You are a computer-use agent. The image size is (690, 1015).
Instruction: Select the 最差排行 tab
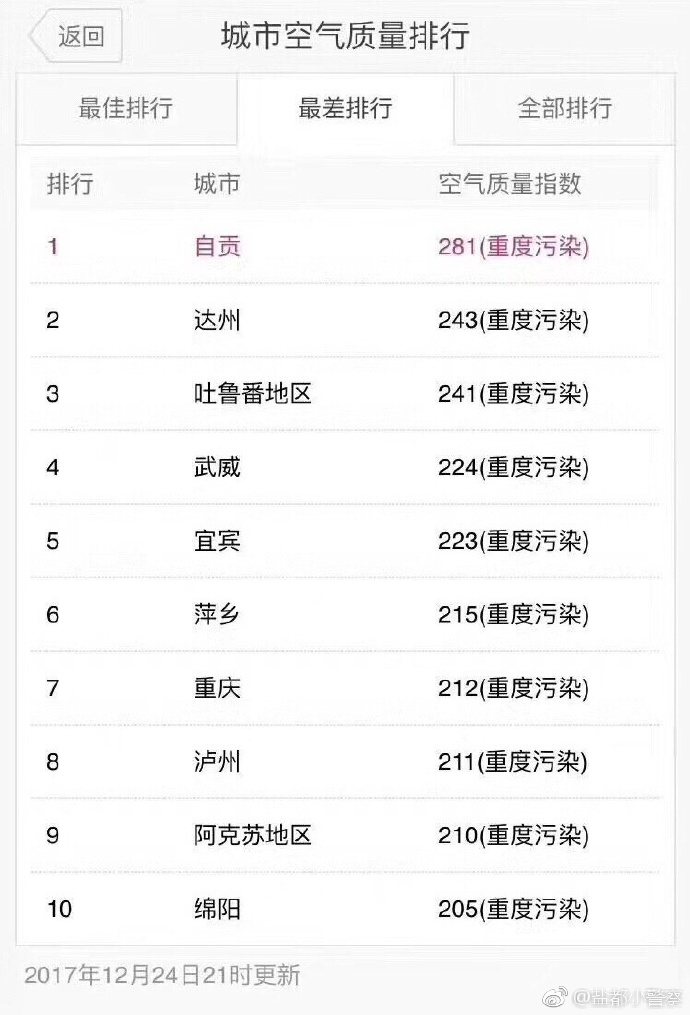345,108
